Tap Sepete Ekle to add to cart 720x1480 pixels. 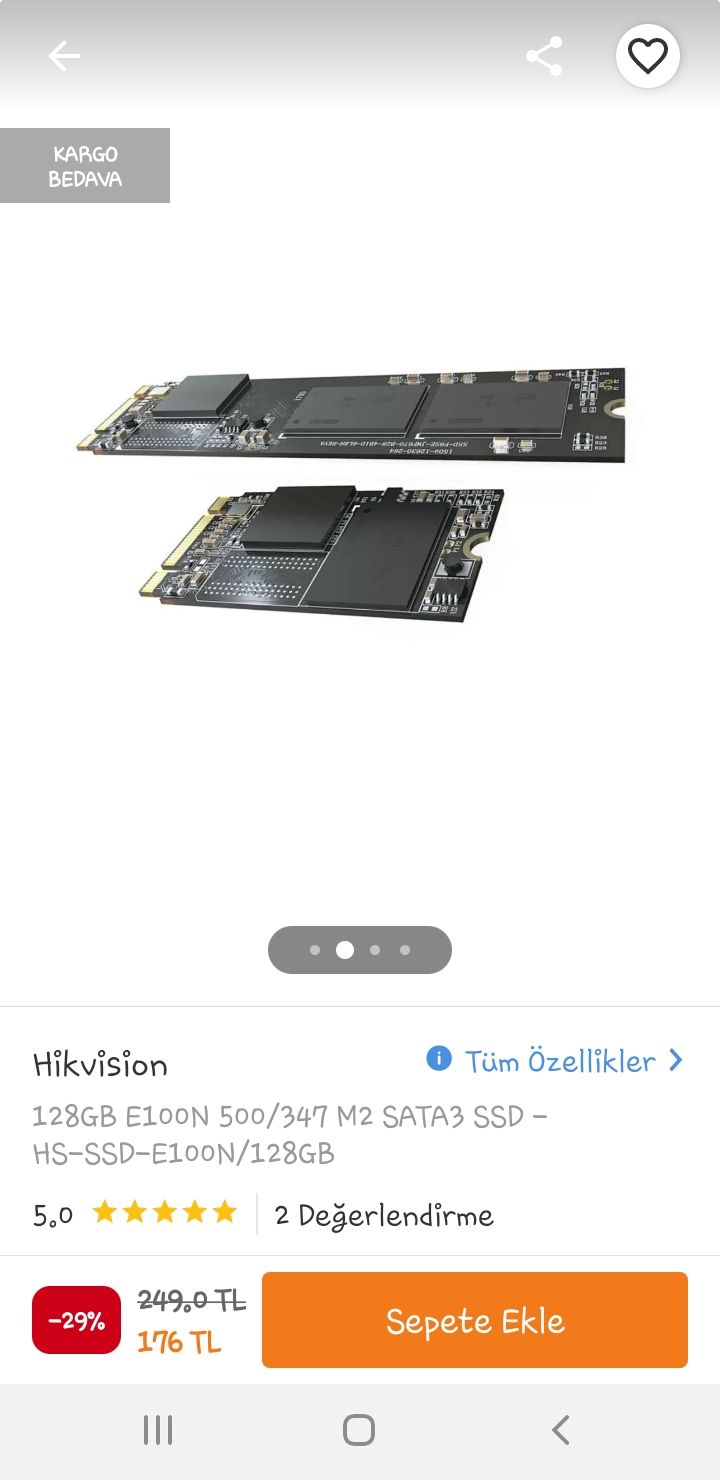[474, 1320]
